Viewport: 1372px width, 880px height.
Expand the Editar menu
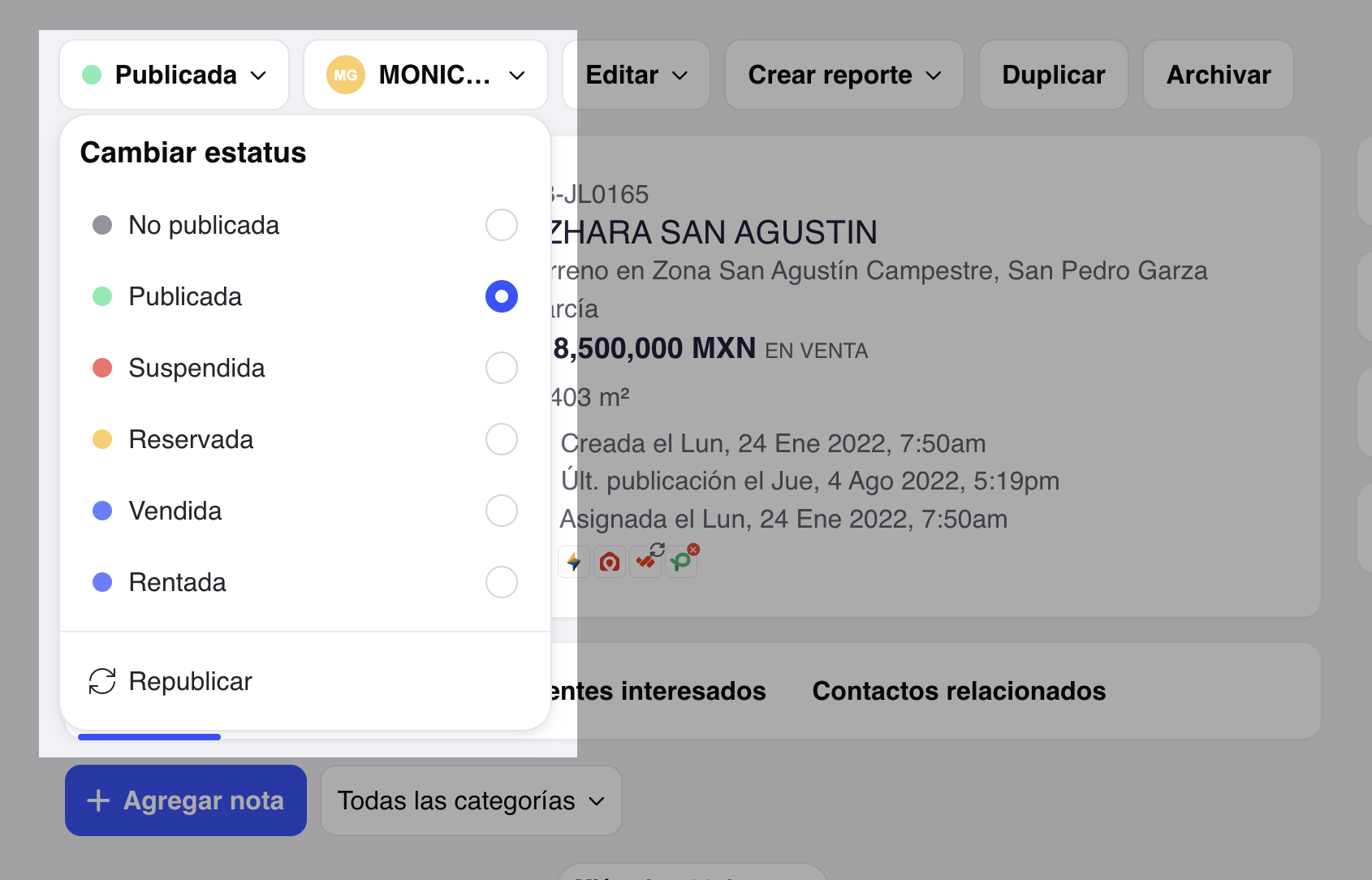pos(636,75)
